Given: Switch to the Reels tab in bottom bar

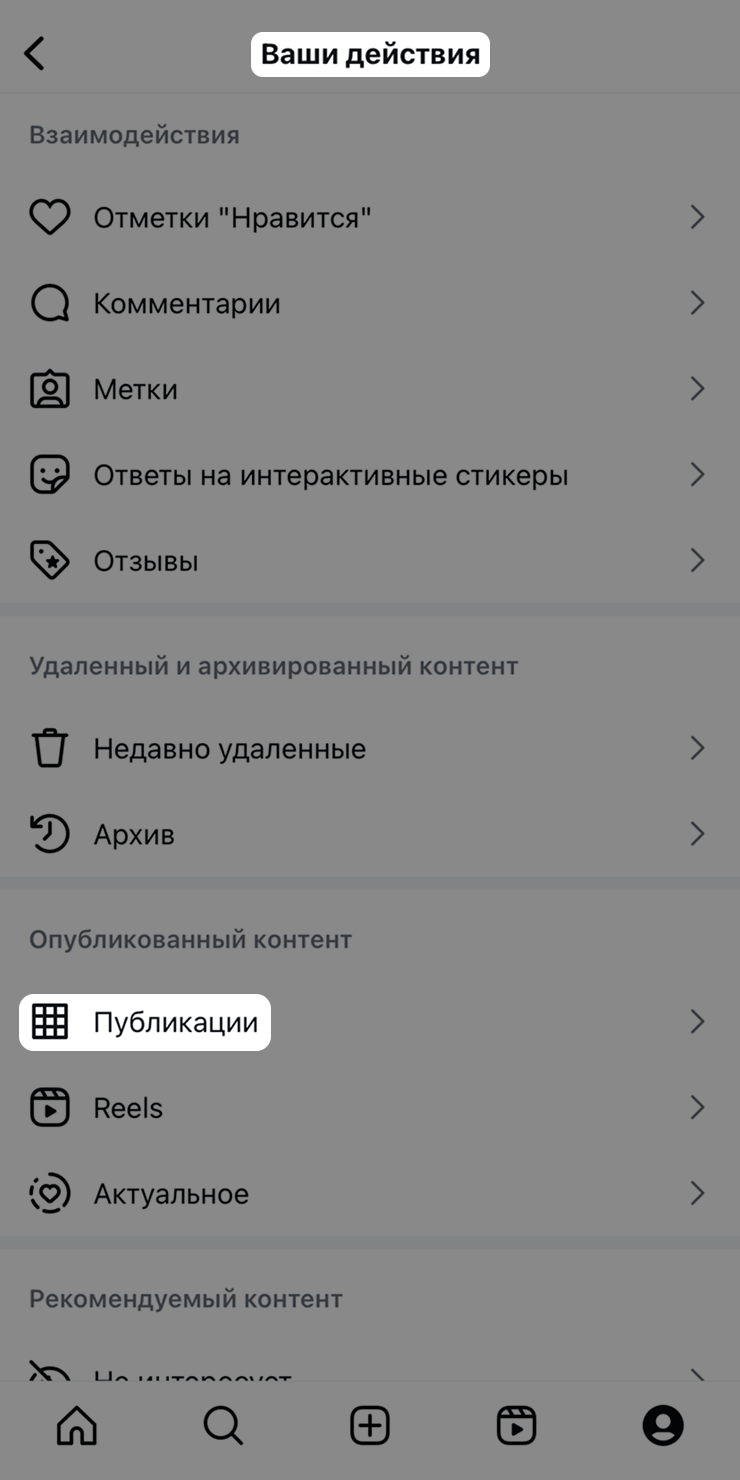Looking at the screenshot, I should pos(516,1425).
